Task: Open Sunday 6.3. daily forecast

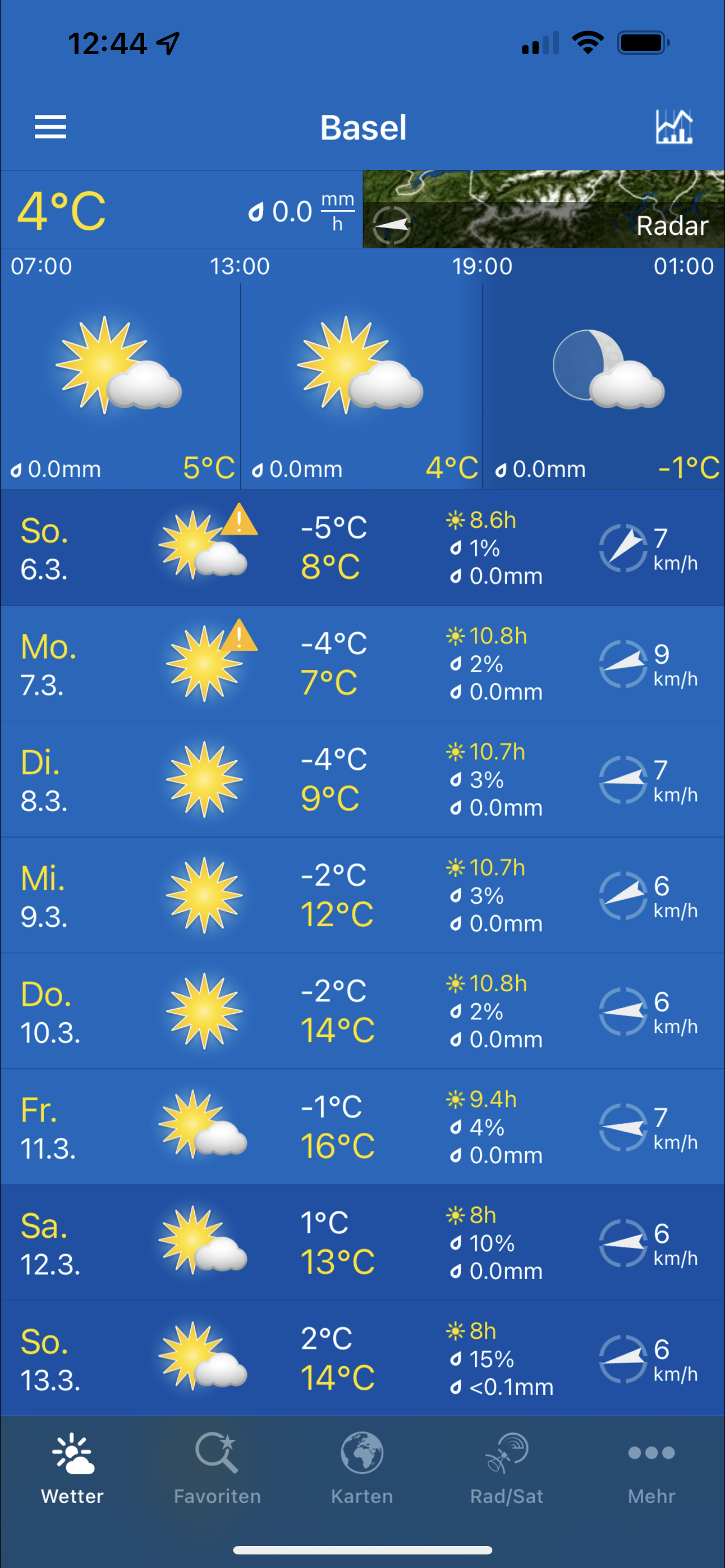Action: coord(362,548)
